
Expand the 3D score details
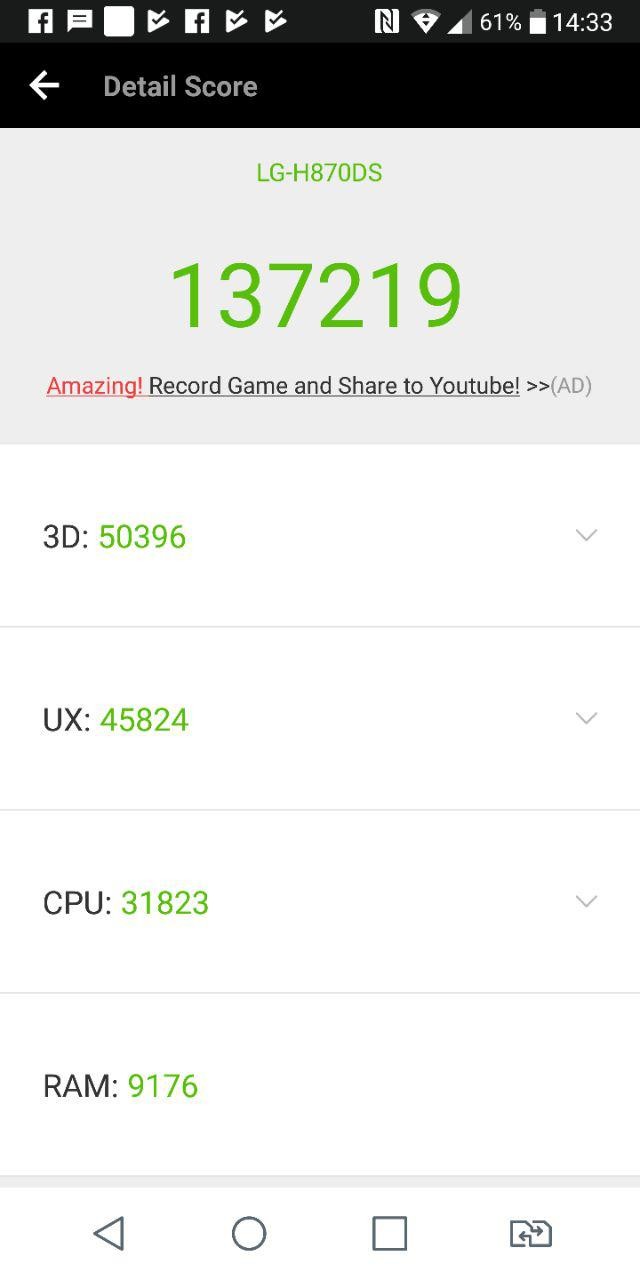click(x=586, y=535)
